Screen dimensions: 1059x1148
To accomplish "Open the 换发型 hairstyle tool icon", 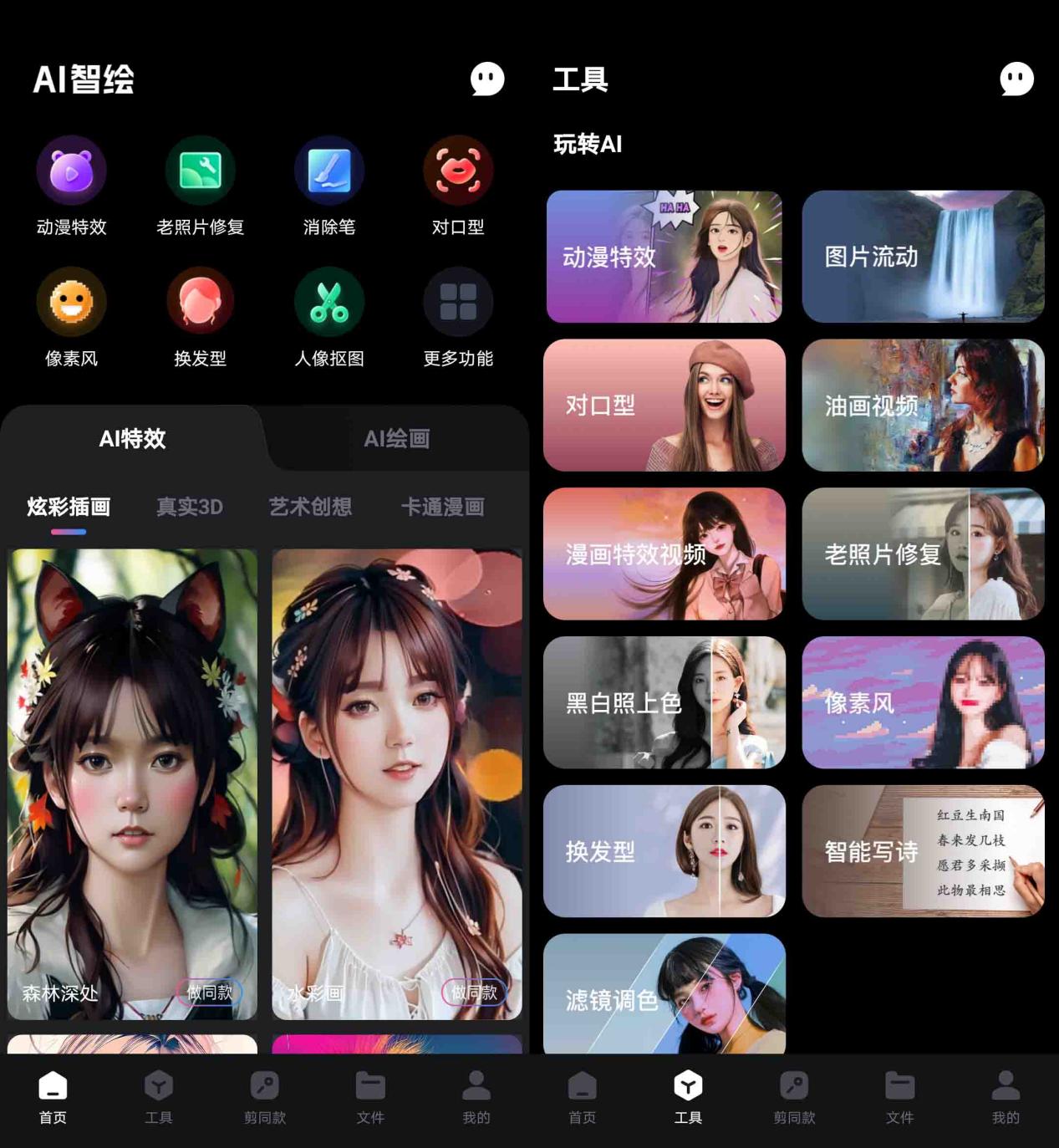I will point(200,301).
